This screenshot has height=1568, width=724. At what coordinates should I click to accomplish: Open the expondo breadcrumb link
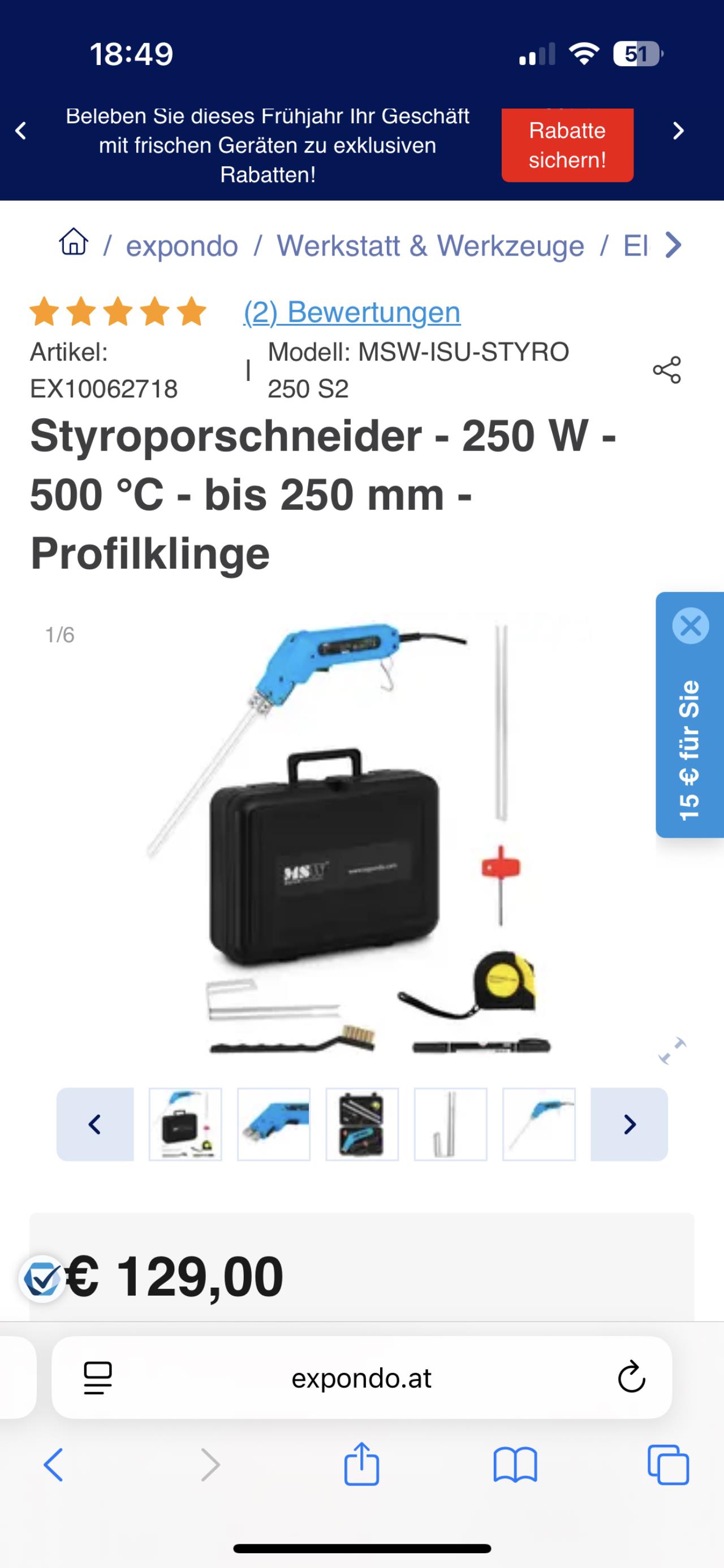182,246
